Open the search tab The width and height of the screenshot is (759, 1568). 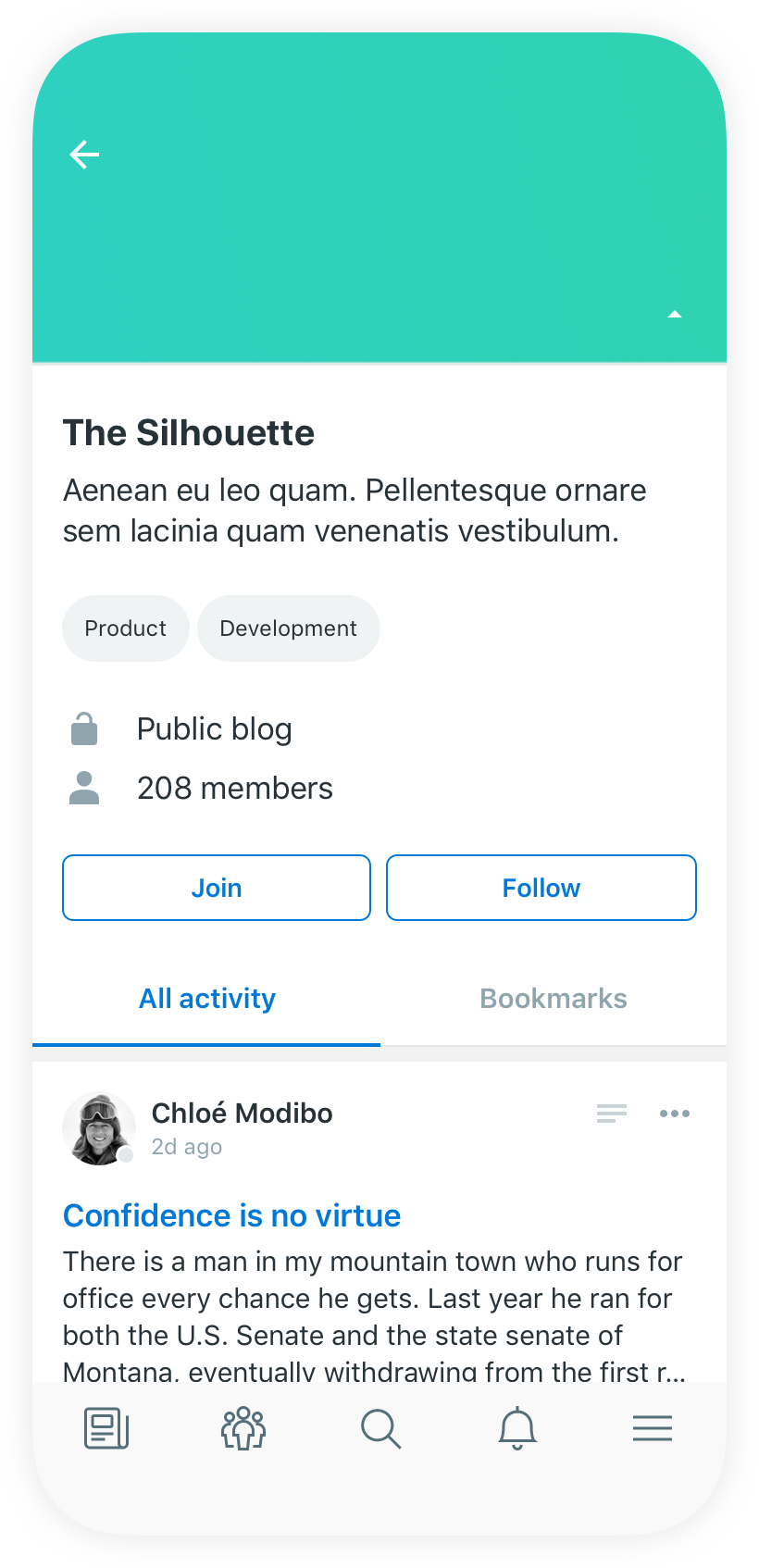pos(380,1428)
